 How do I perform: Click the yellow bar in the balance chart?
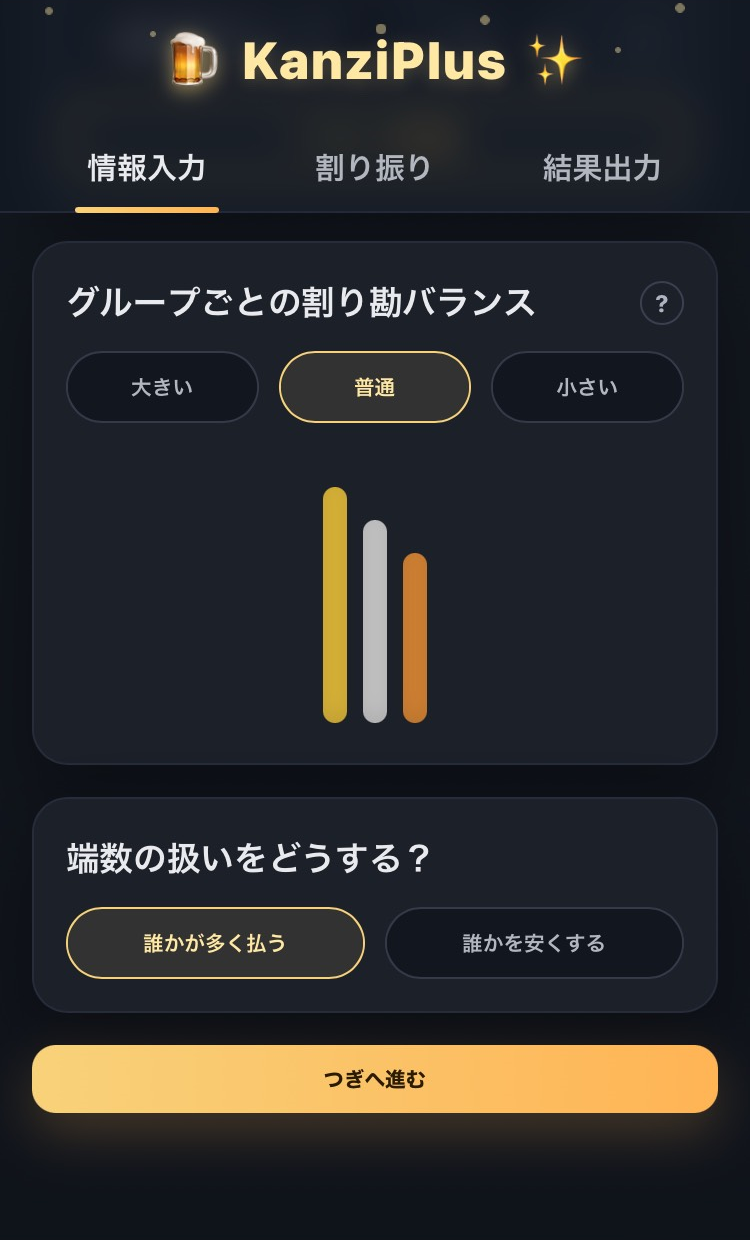tap(334, 605)
